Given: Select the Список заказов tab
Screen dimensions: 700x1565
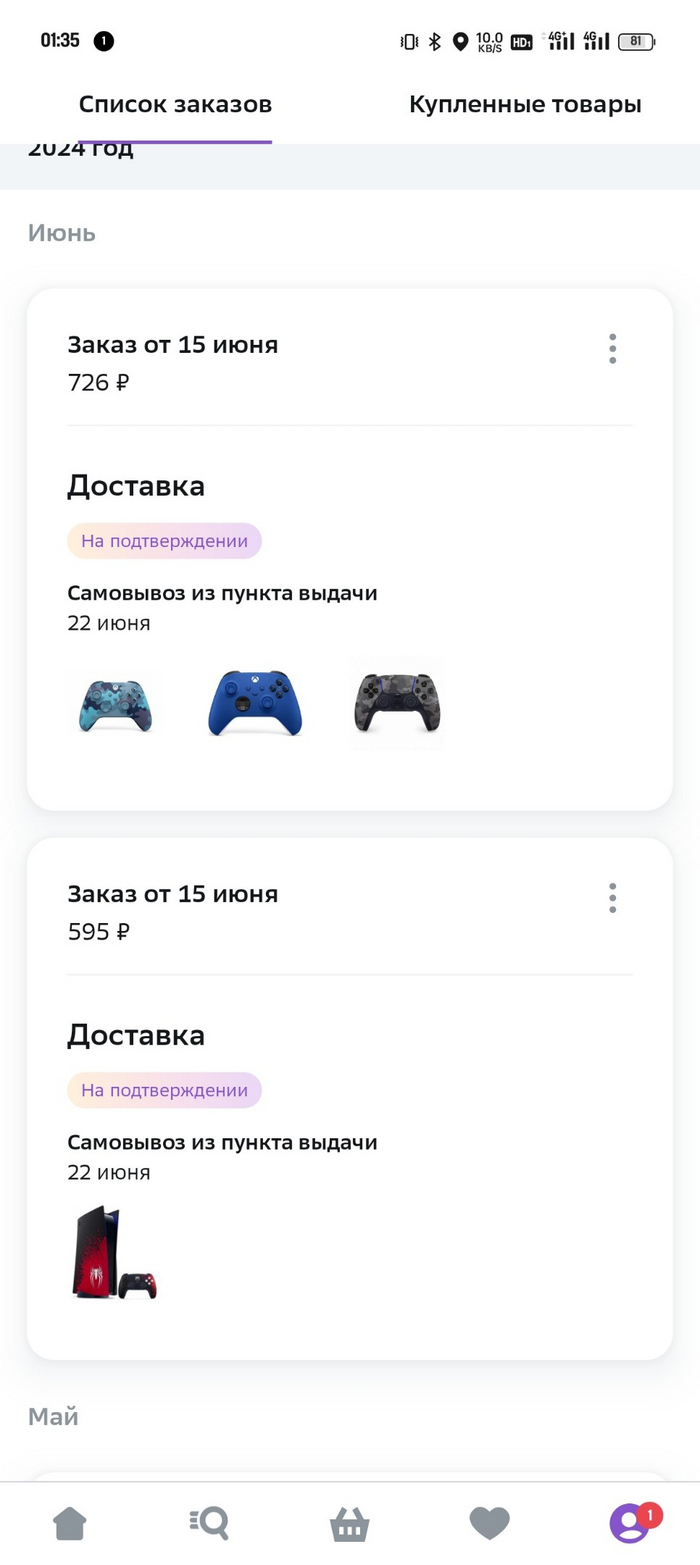Looking at the screenshot, I should pyautogui.click(x=175, y=105).
